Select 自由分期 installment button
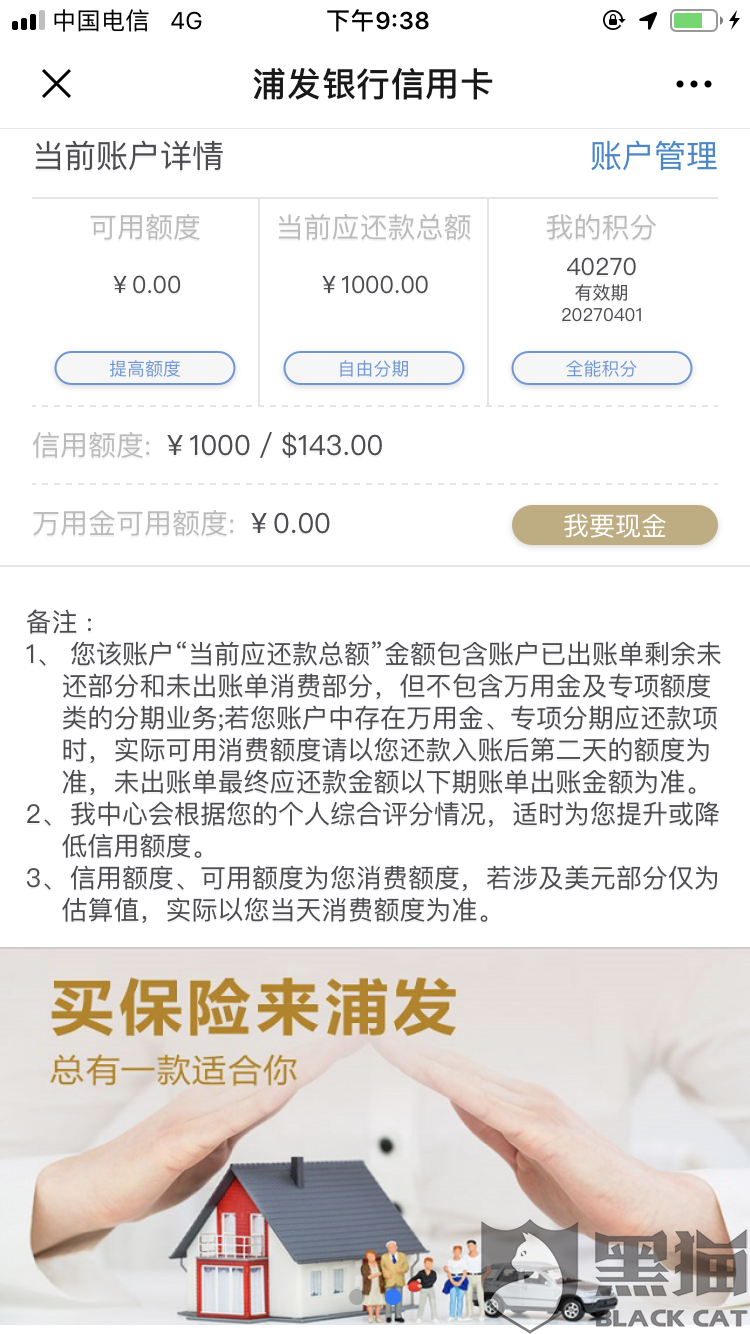Viewport: 750px width, 1334px height. [x=374, y=369]
